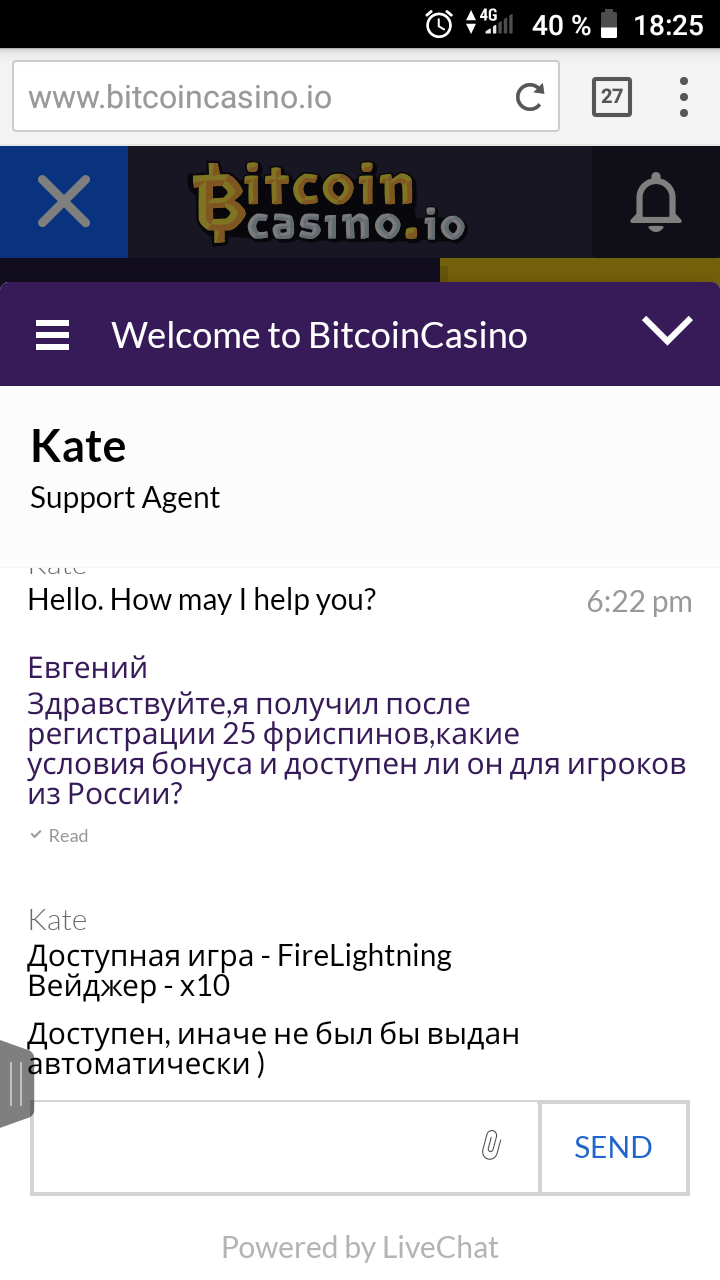Send the chat message

(613, 1147)
